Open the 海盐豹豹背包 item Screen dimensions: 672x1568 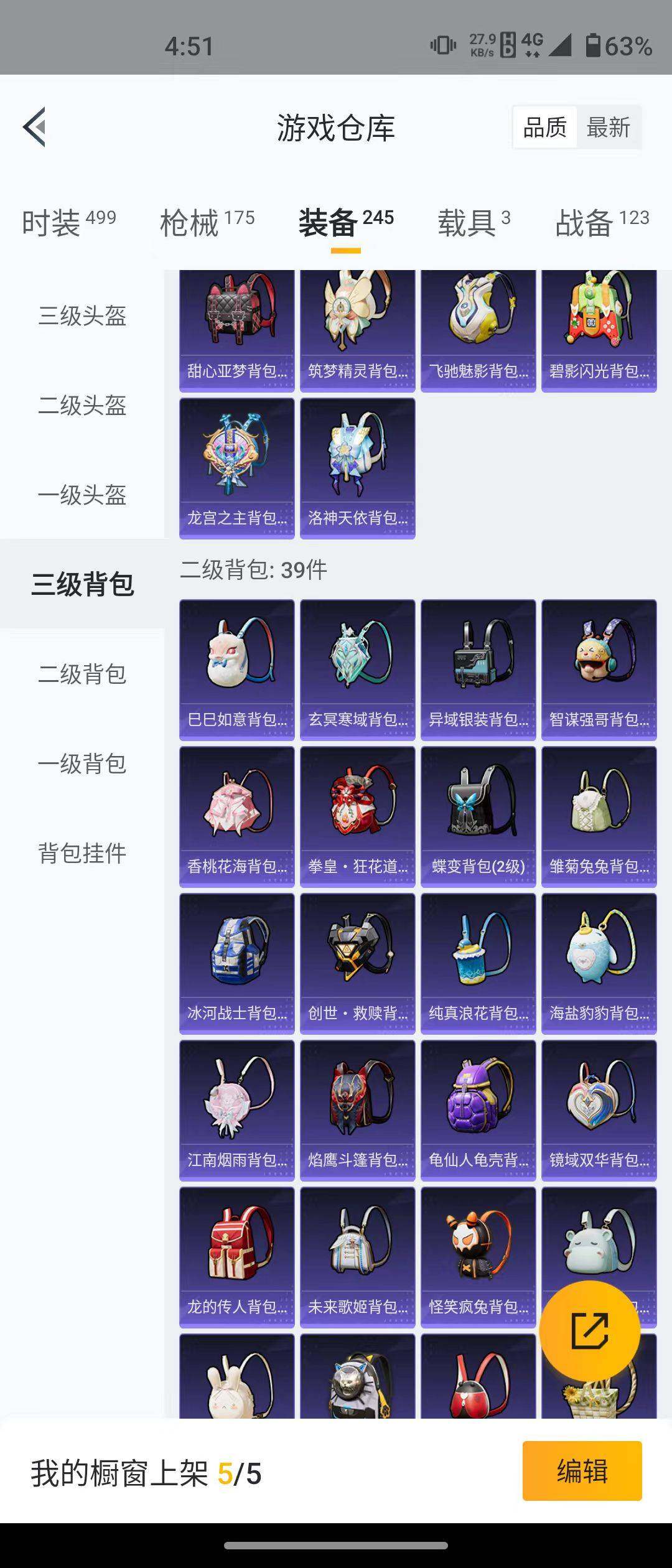pyautogui.click(x=599, y=963)
